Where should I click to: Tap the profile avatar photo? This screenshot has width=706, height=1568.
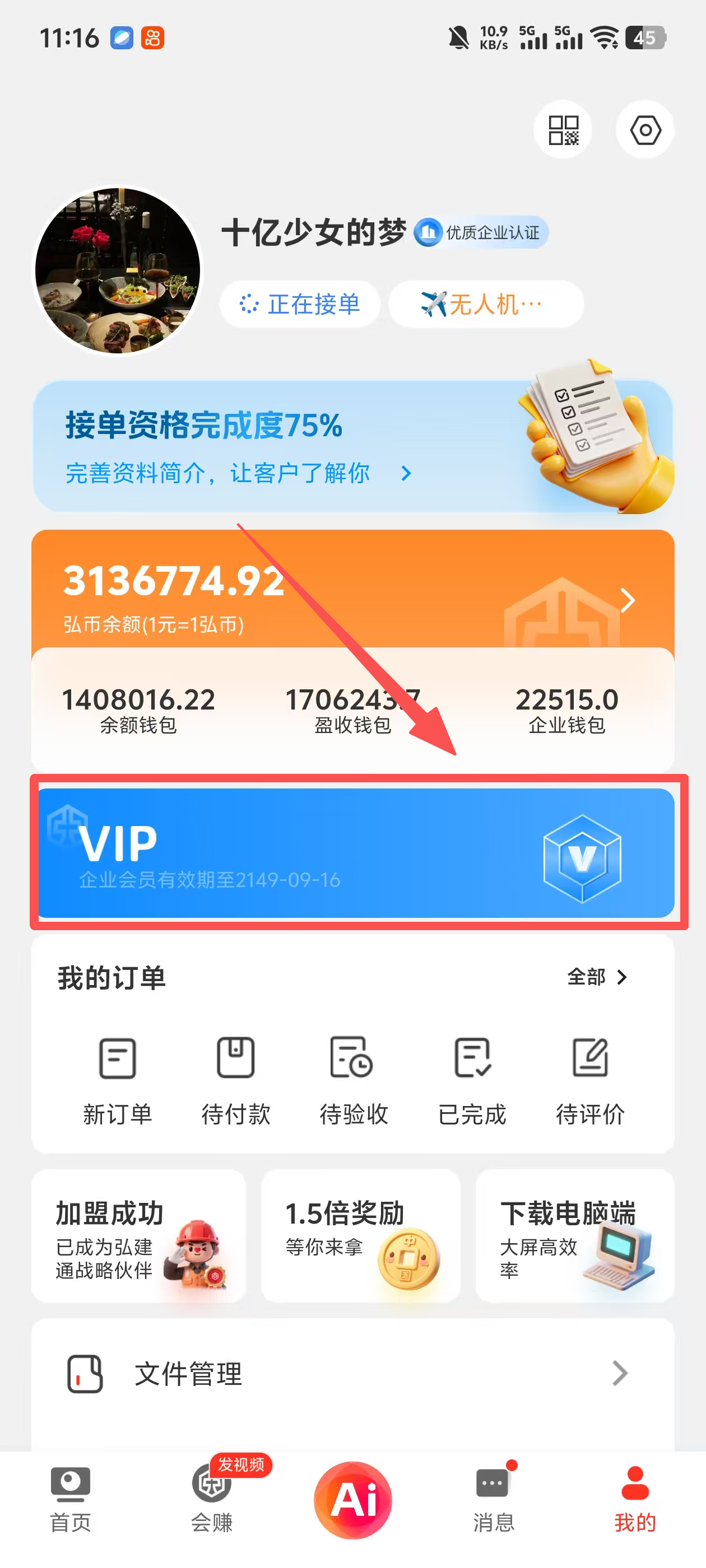coord(118,270)
